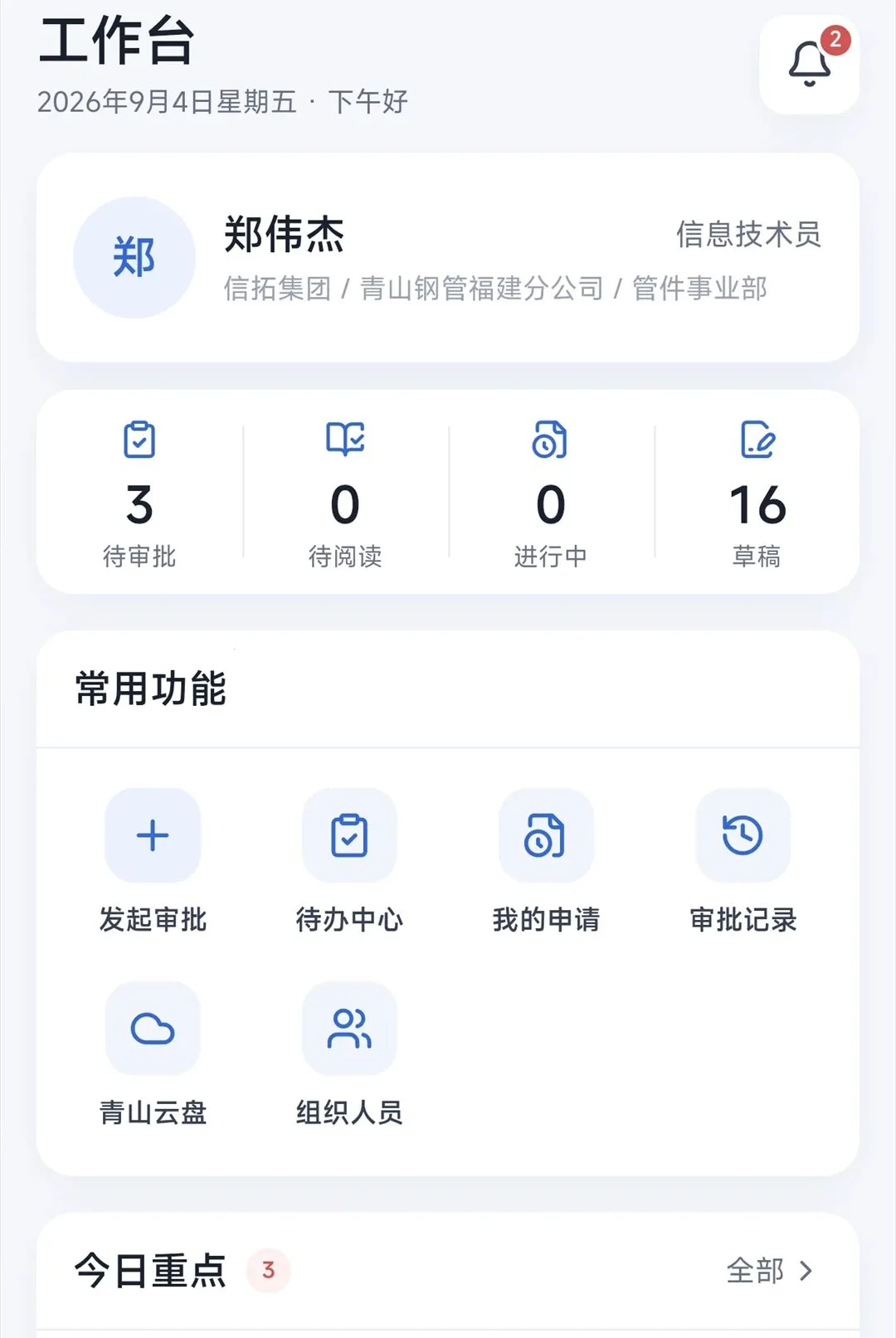This screenshot has width=896, height=1338.
Task: Open 审批记录 history
Action: tap(743, 861)
